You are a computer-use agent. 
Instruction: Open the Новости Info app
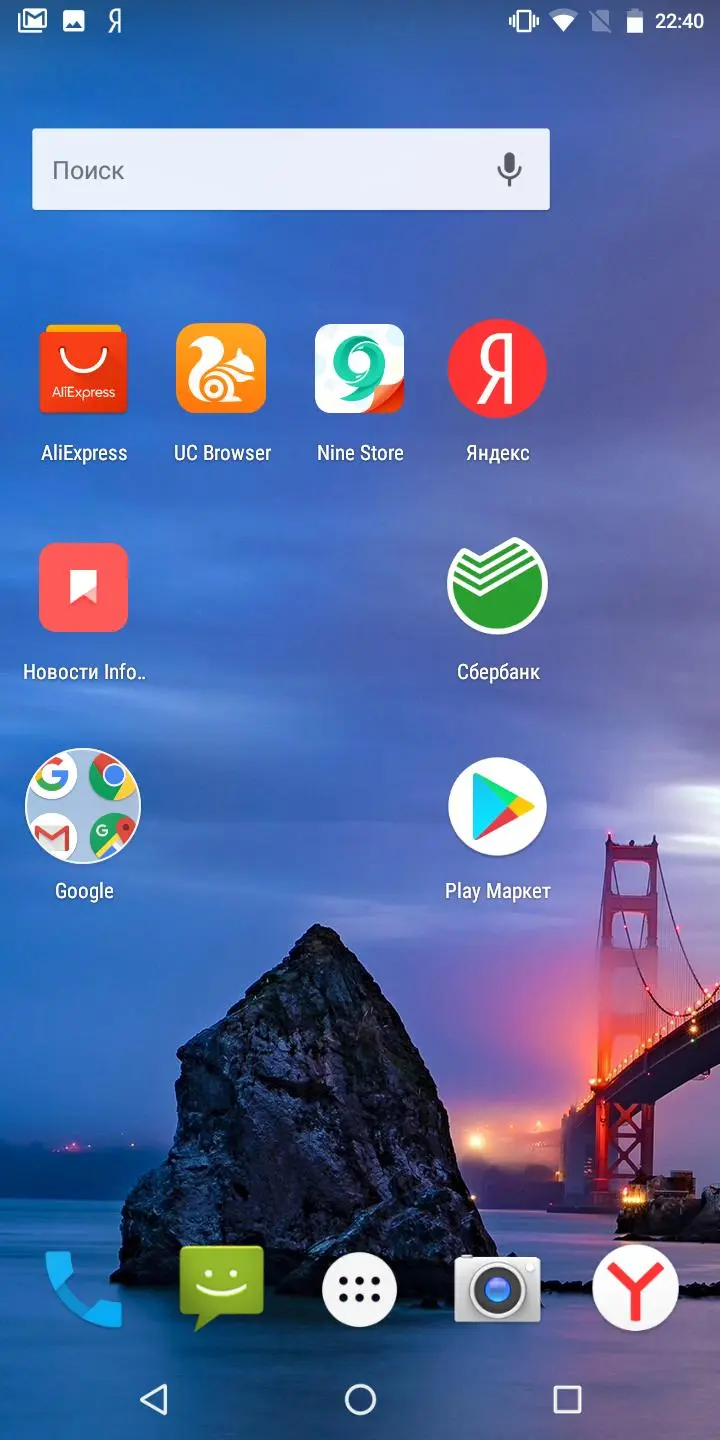pyautogui.click(x=83, y=588)
